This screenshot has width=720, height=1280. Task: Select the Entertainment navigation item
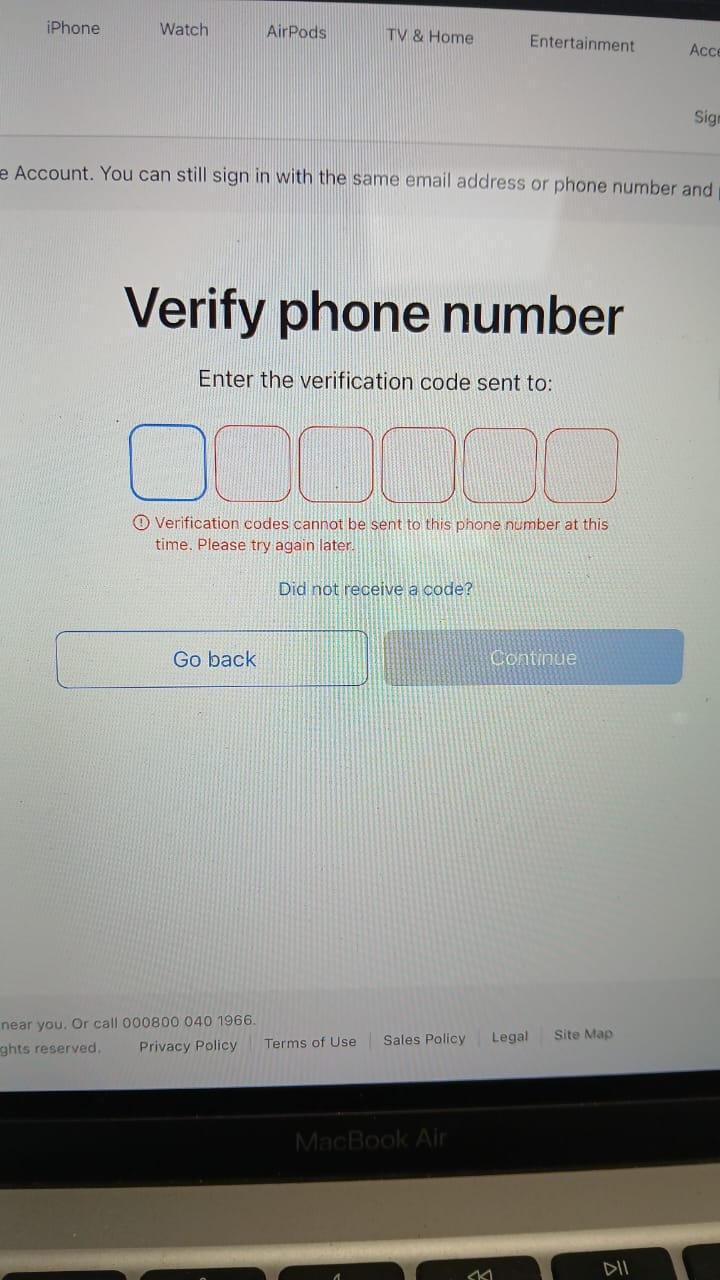click(582, 44)
